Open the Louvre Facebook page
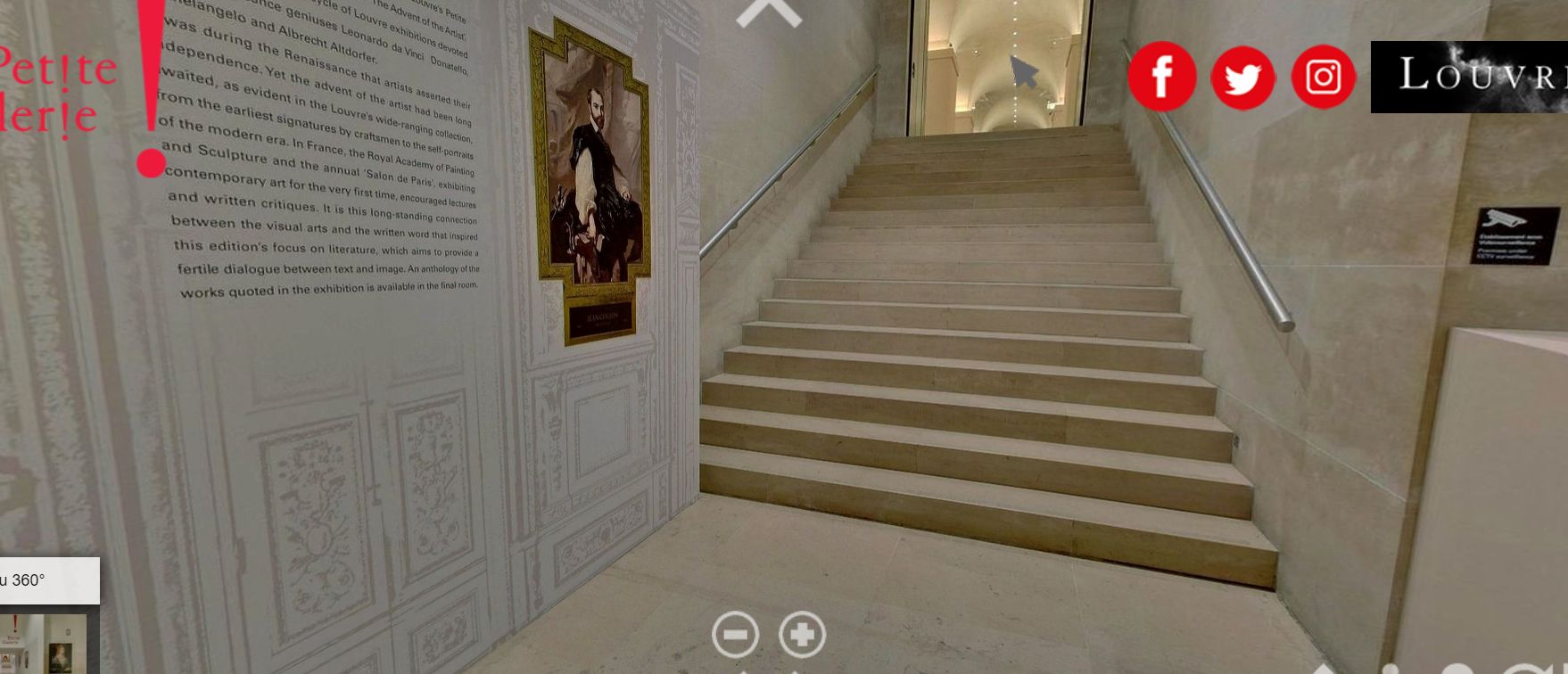This screenshot has width=1568, height=674. tap(1161, 77)
